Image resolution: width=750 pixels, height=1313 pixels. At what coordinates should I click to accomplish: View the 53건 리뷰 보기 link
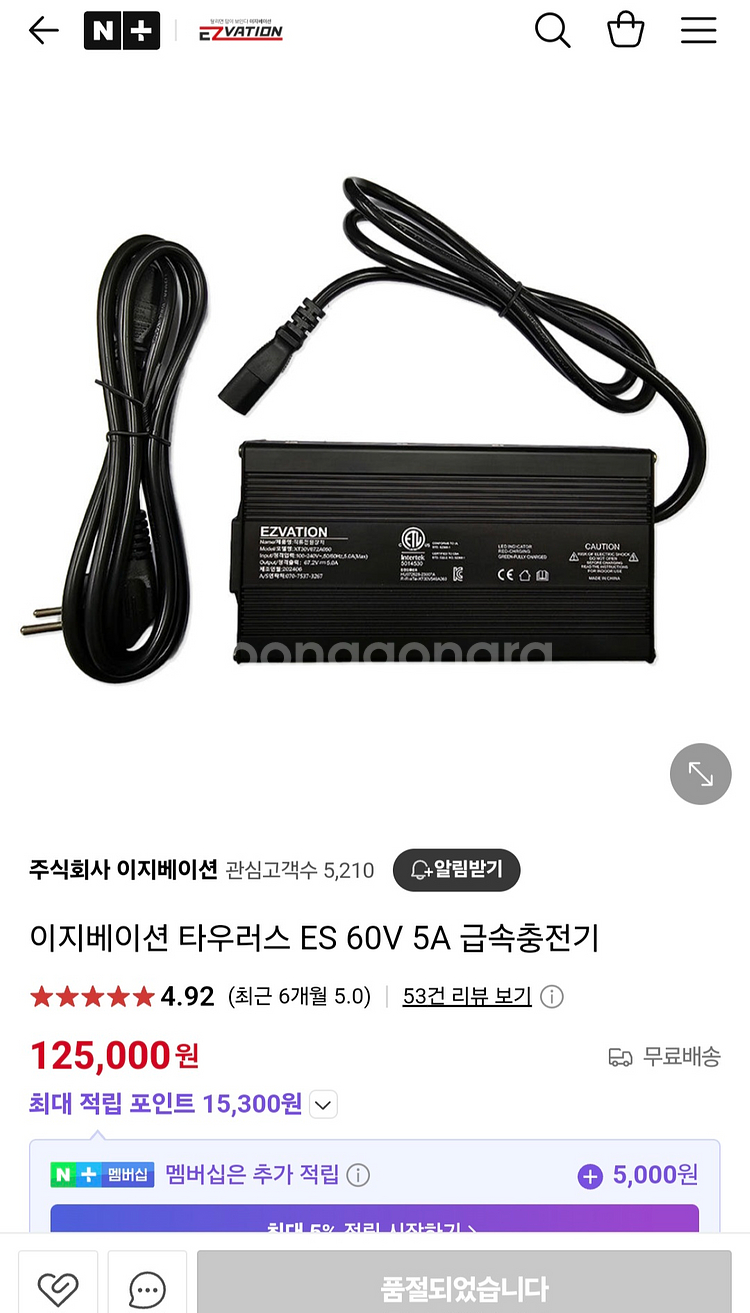[x=467, y=996]
